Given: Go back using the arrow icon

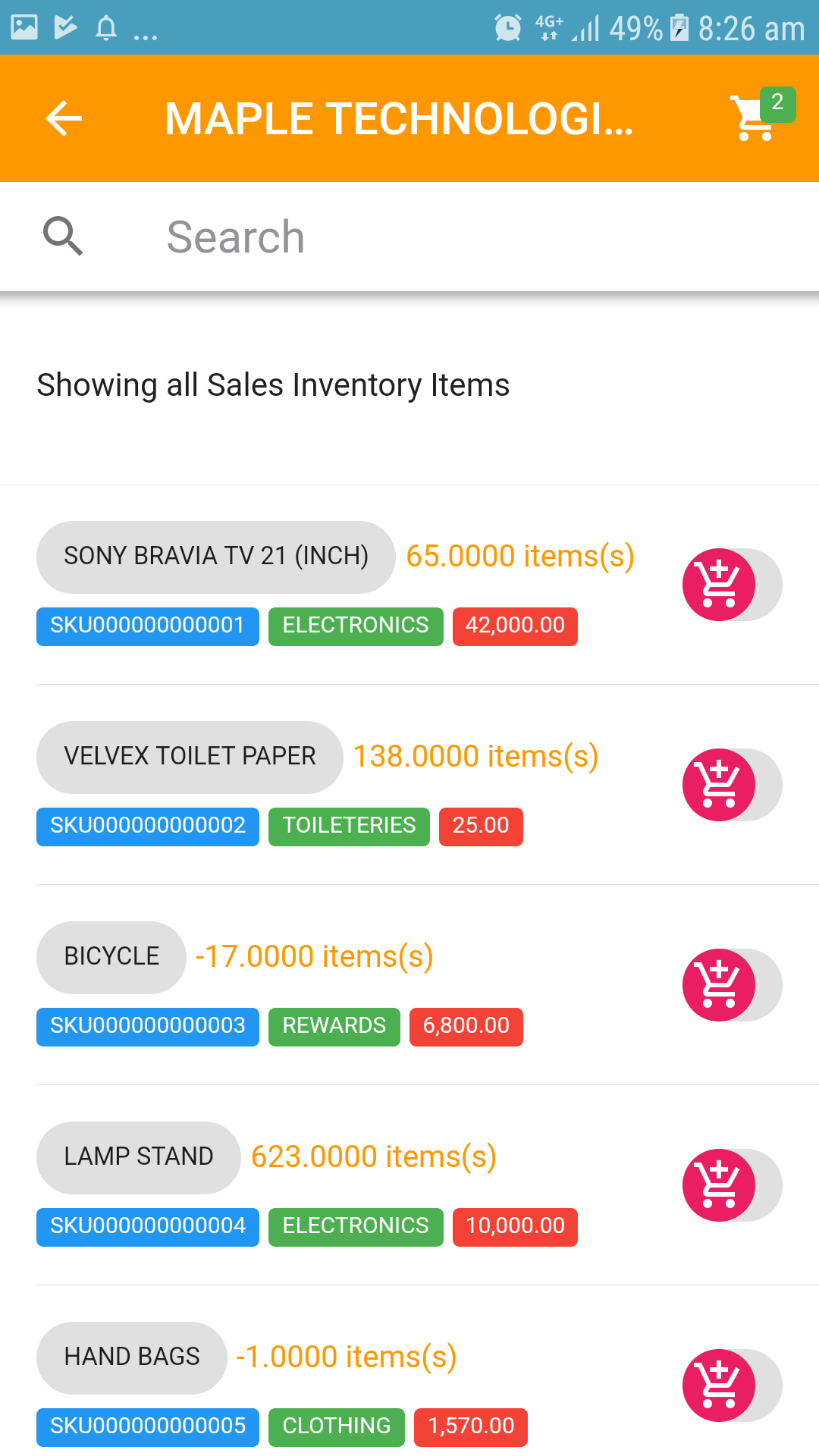Looking at the screenshot, I should coord(64,118).
